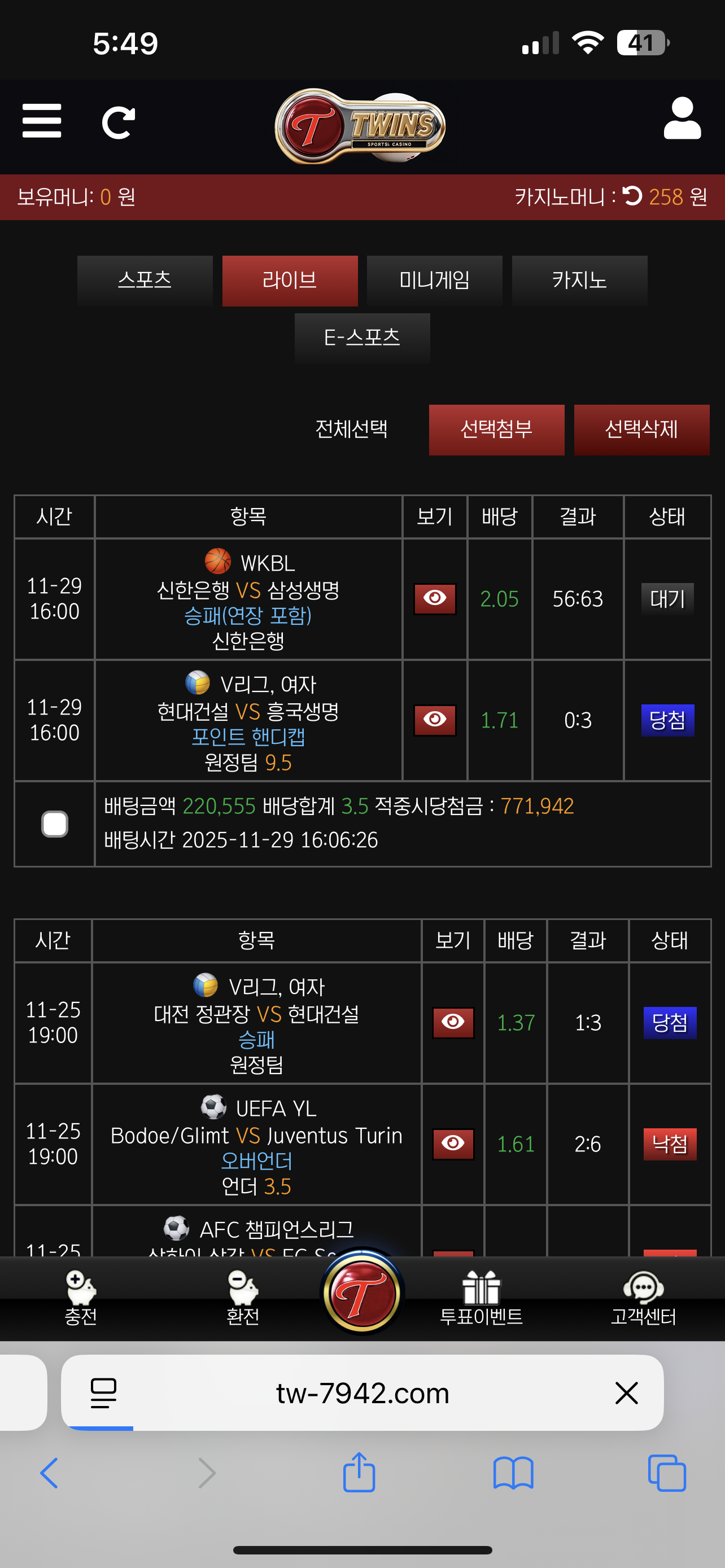The image size is (725, 1568).
Task: Select the 라이브 tab
Action: pos(290,280)
